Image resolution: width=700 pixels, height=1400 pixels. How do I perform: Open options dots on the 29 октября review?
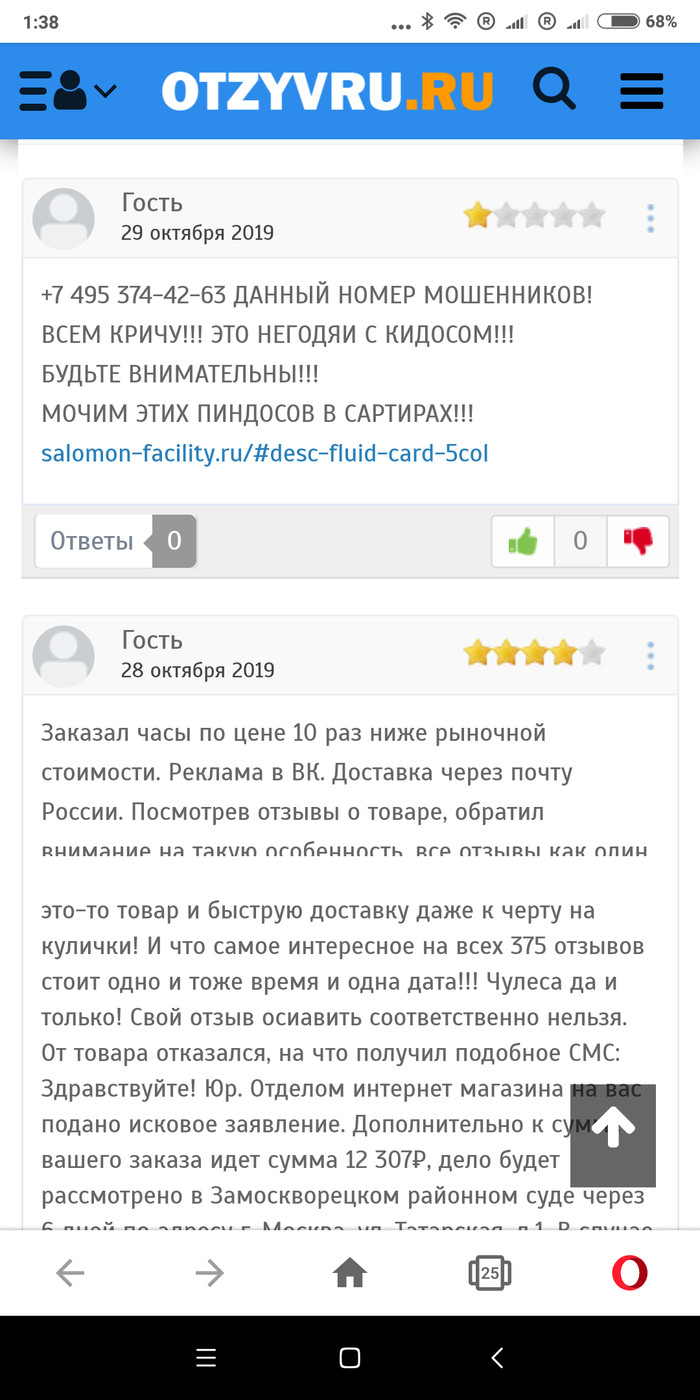tap(651, 218)
